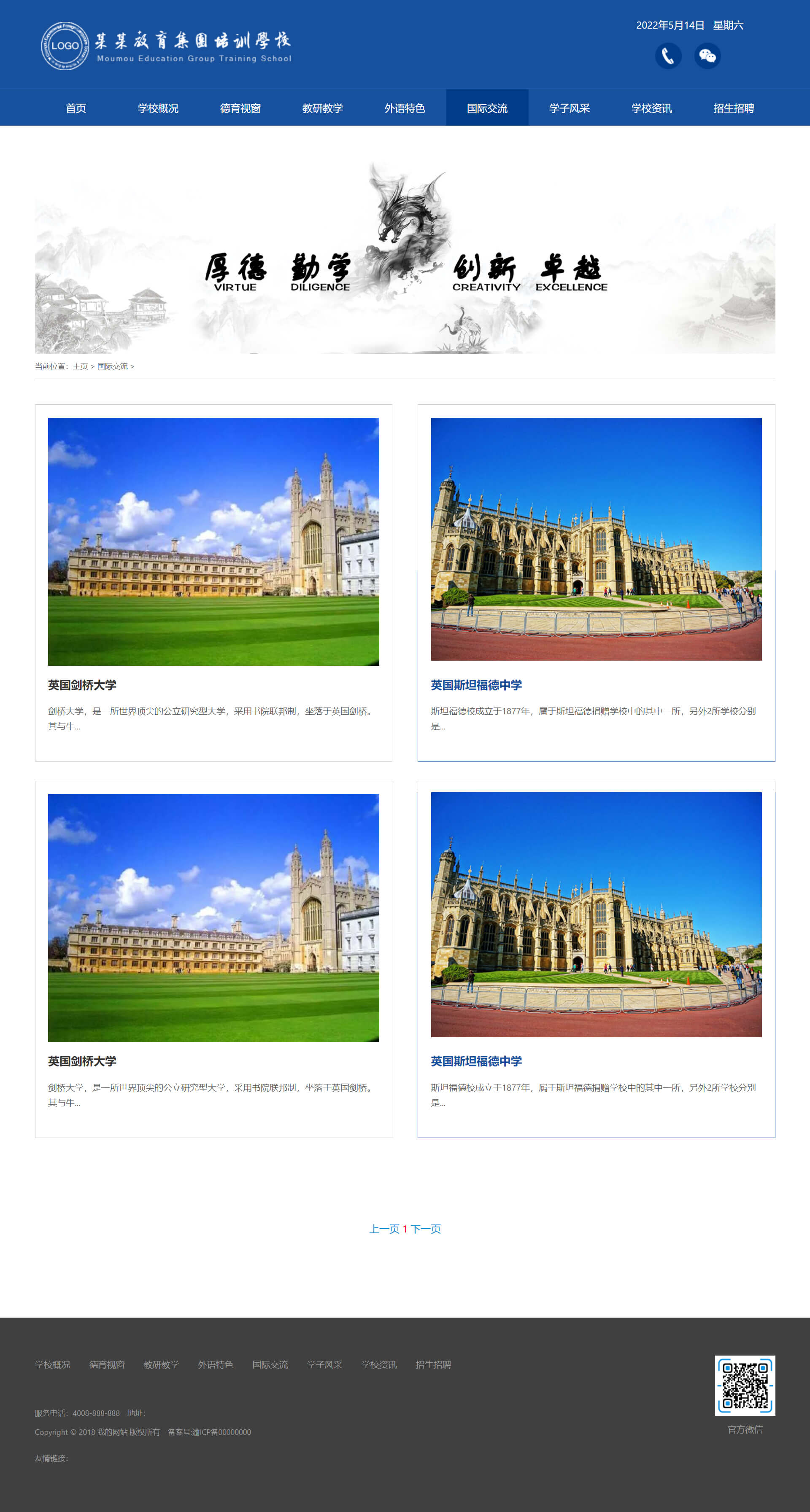Select 教研教学 in top navigation
Image resolution: width=810 pixels, height=1512 pixels.
tap(322, 108)
